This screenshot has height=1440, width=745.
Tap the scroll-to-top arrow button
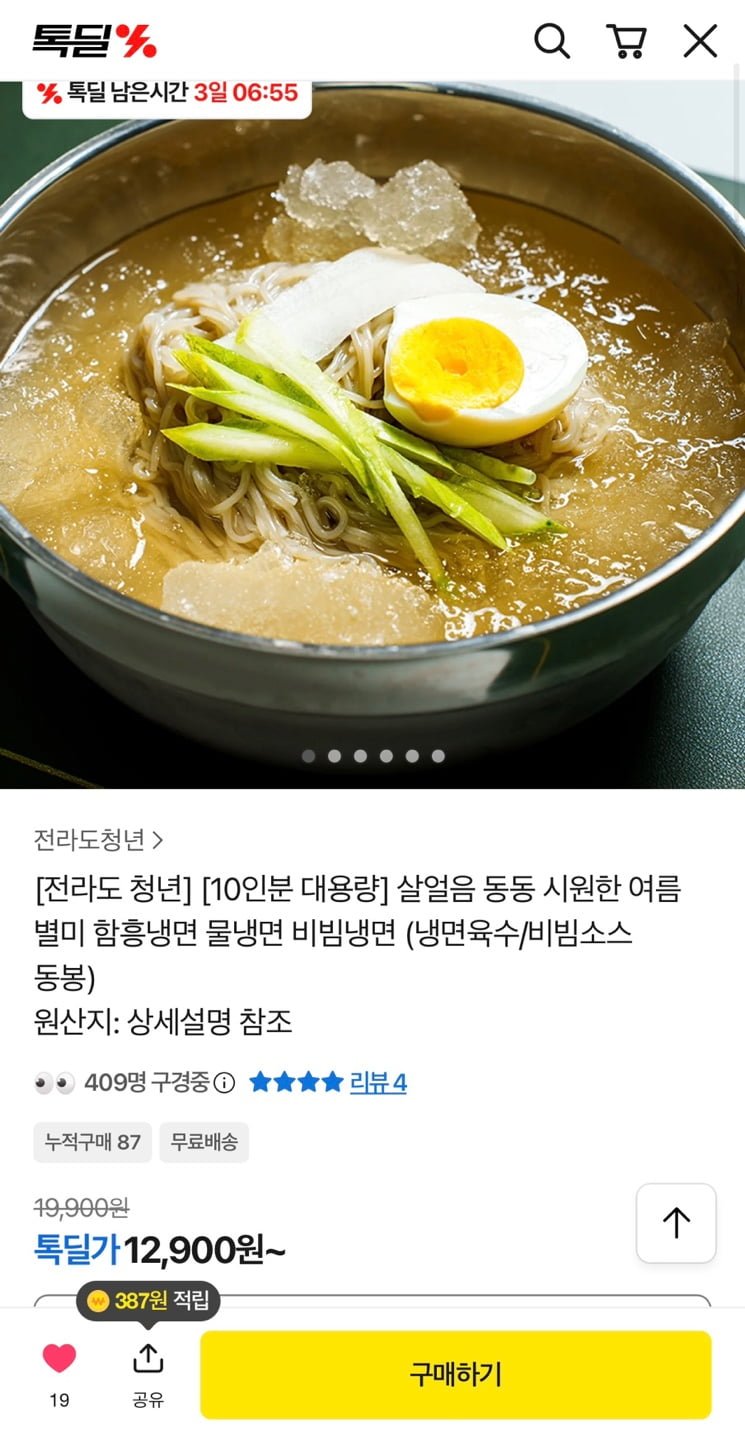click(x=676, y=1223)
